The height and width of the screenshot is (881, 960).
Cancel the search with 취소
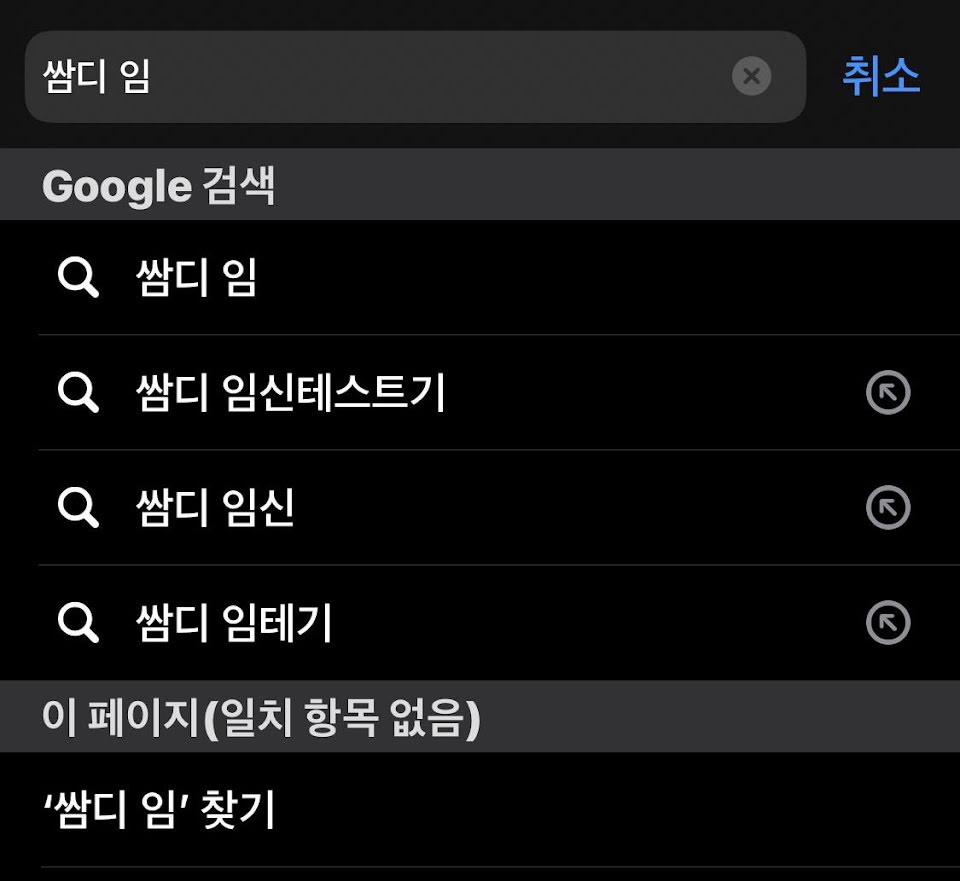[x=881, y=77]
